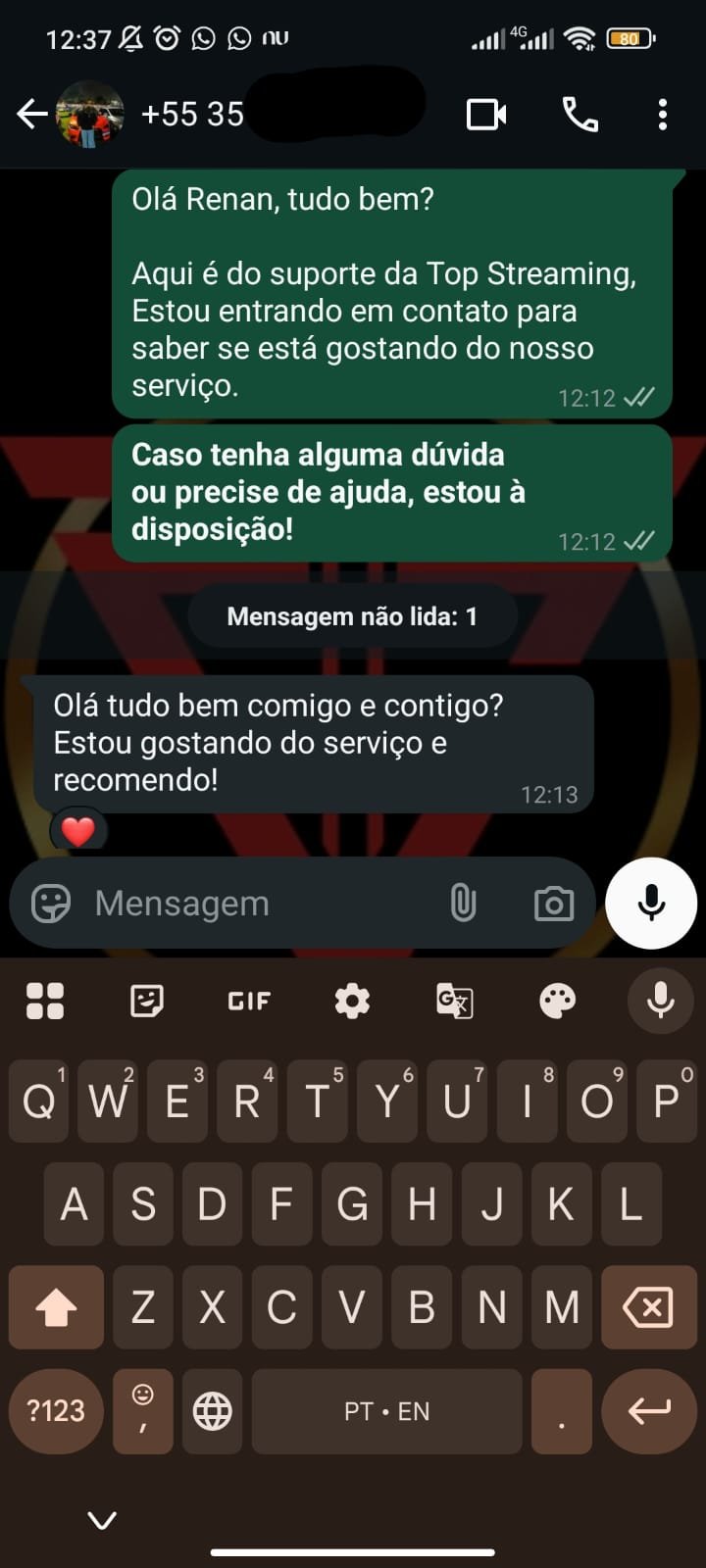Image resolution: width=706 pixels, height=1568 pixels.
Task: Tap the heart reaction under the message
Action: (x=78, y=831)
